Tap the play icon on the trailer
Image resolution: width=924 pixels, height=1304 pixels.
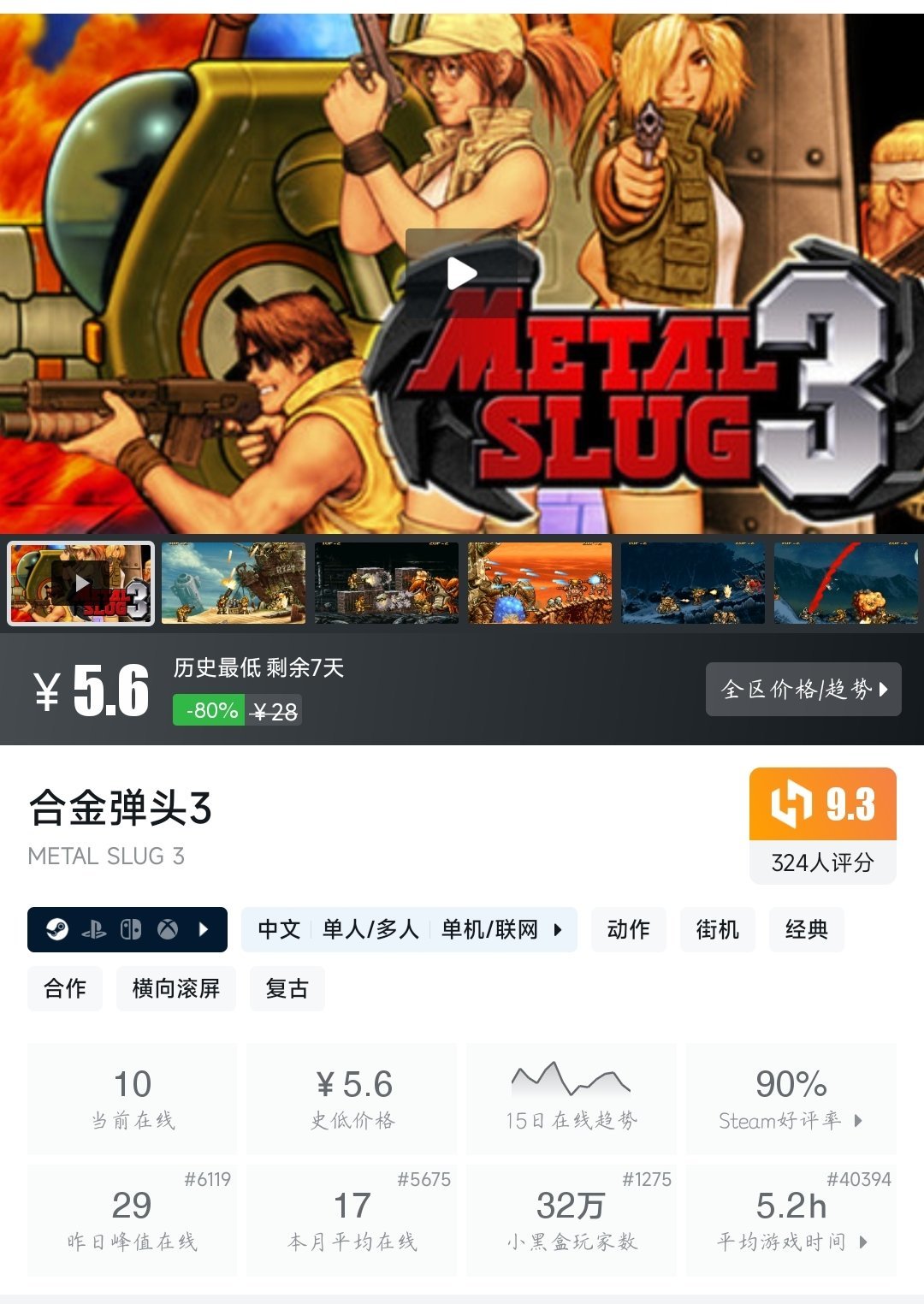click(x=462, y=272)
